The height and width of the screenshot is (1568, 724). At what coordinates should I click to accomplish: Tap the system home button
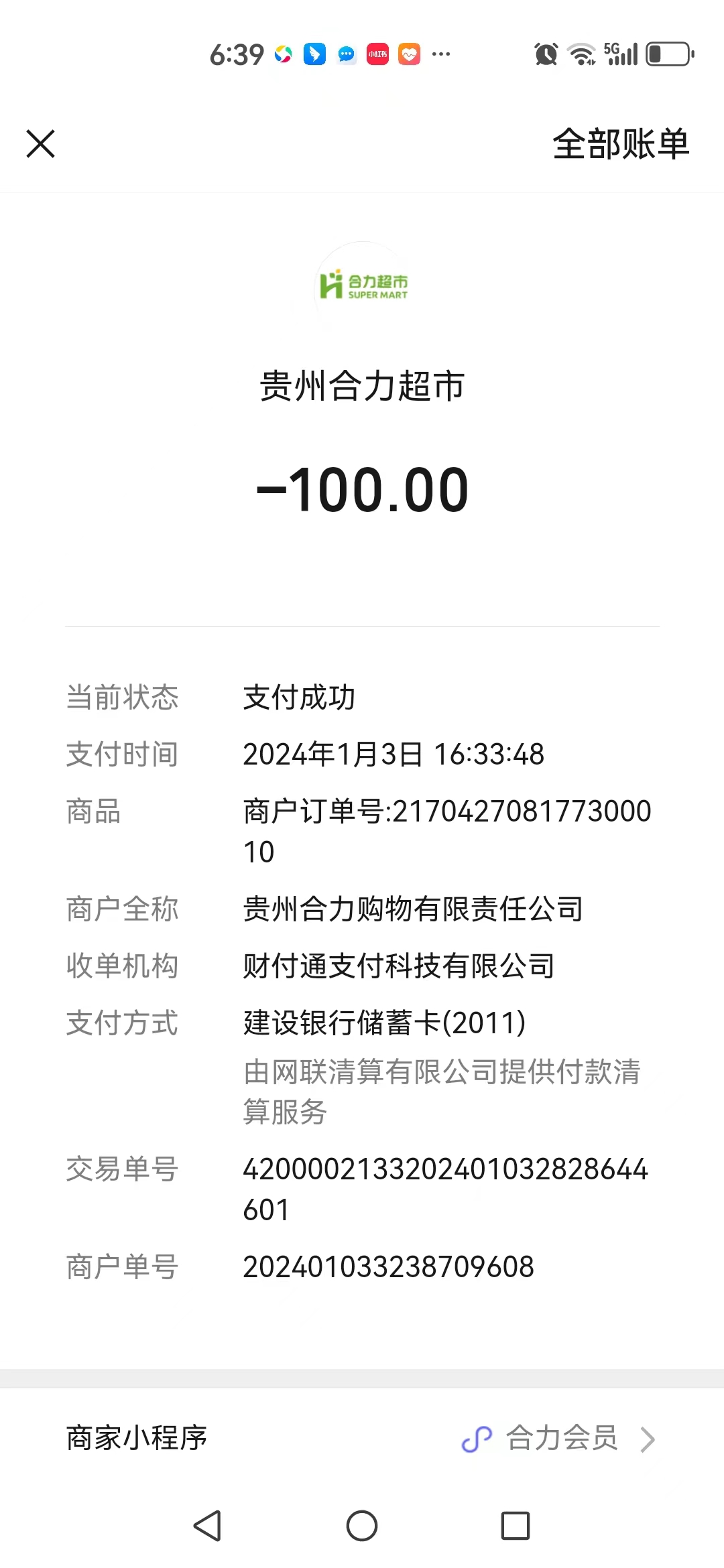pyautogui.click(x=362, y=1526)
